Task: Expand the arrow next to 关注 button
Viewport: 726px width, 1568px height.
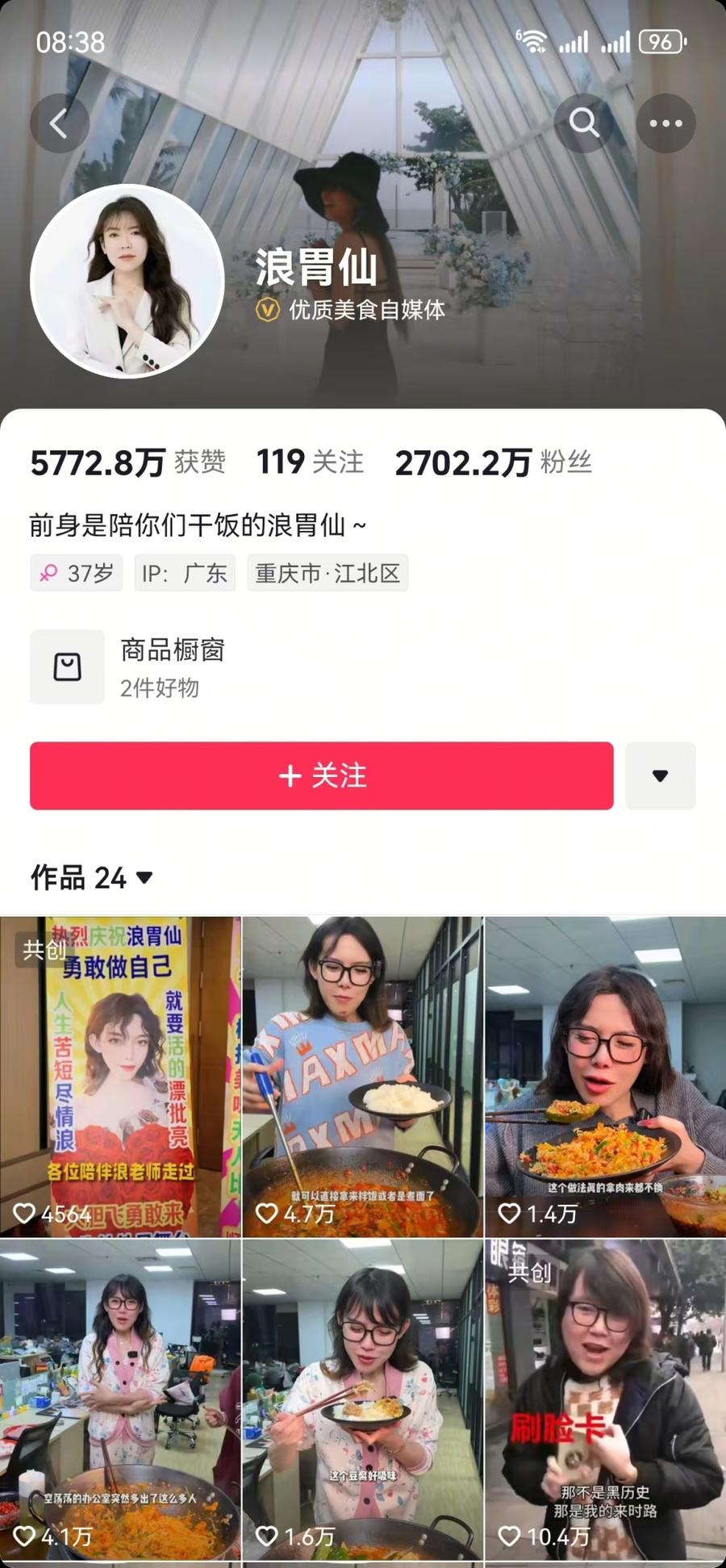Action: point(660,776)
